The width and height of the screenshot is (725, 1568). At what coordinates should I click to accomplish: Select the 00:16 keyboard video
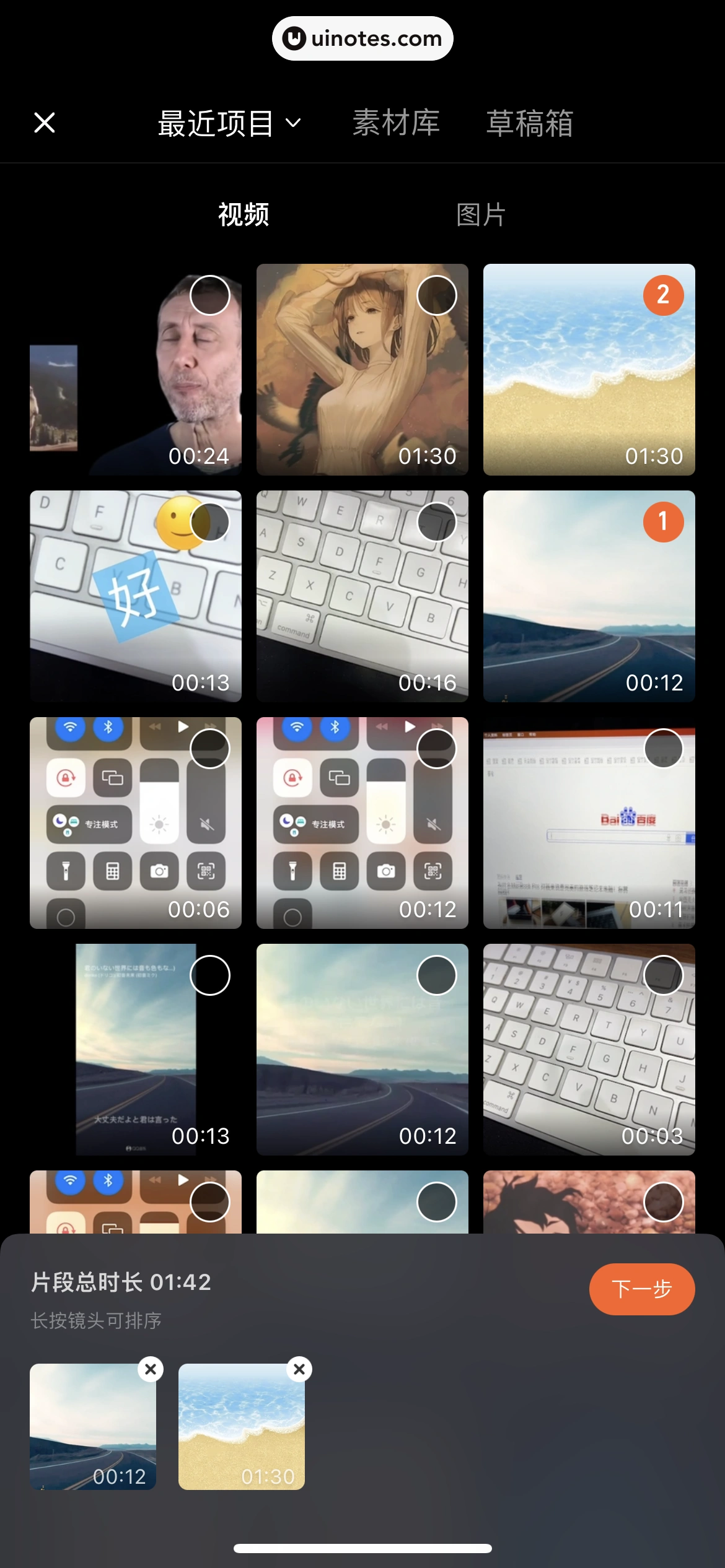click(437, 522)
